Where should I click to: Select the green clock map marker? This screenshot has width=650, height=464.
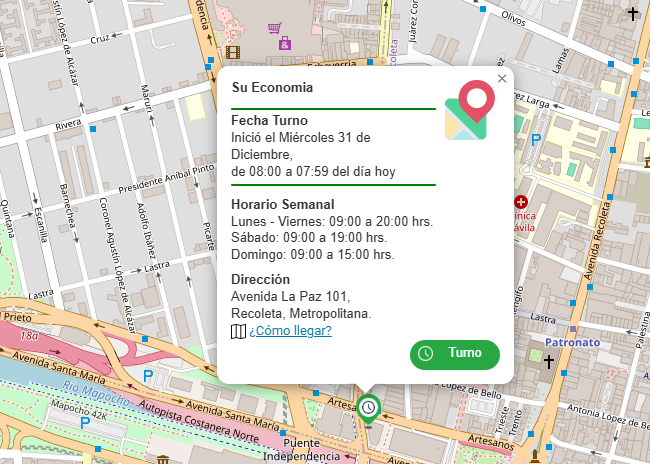(x=369, y=408)
